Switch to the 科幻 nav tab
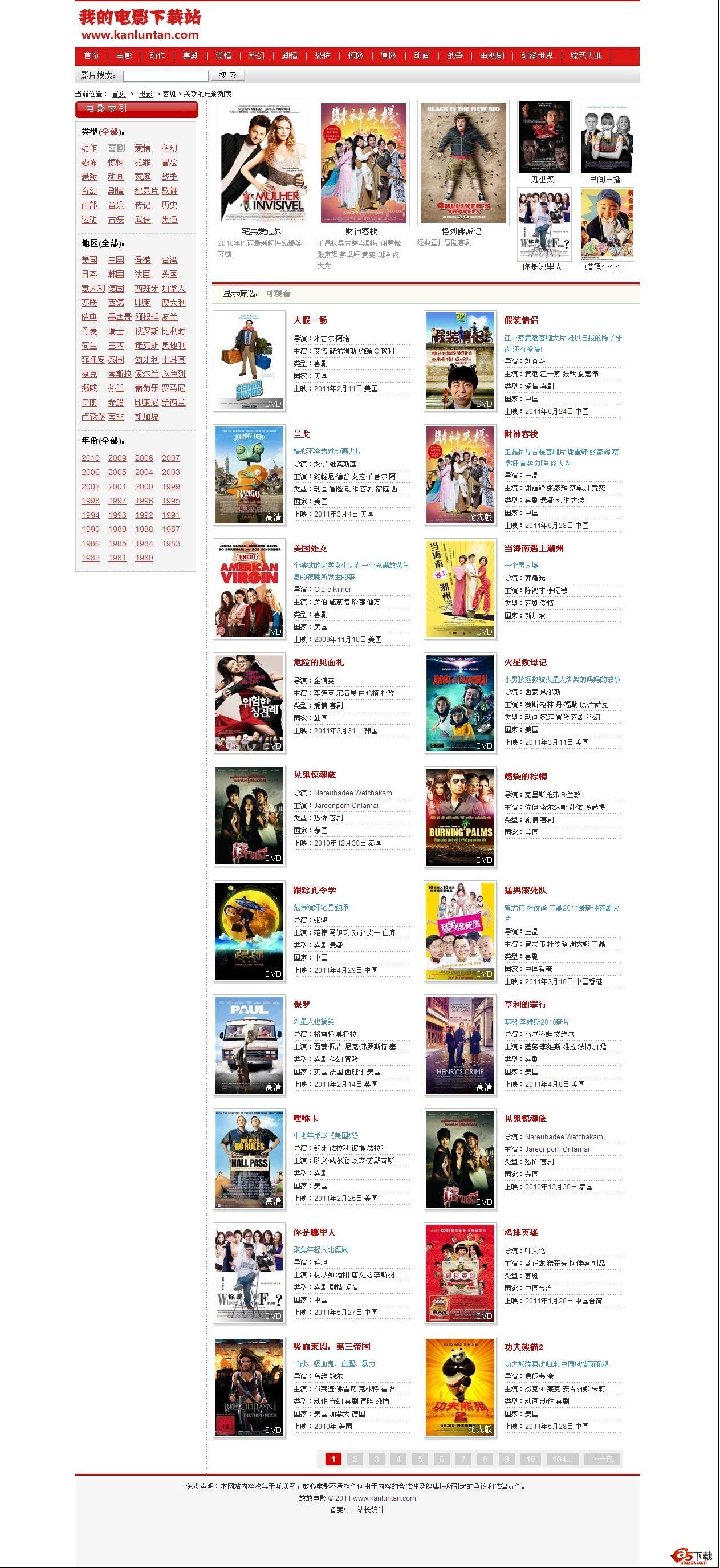 point(256,56)
